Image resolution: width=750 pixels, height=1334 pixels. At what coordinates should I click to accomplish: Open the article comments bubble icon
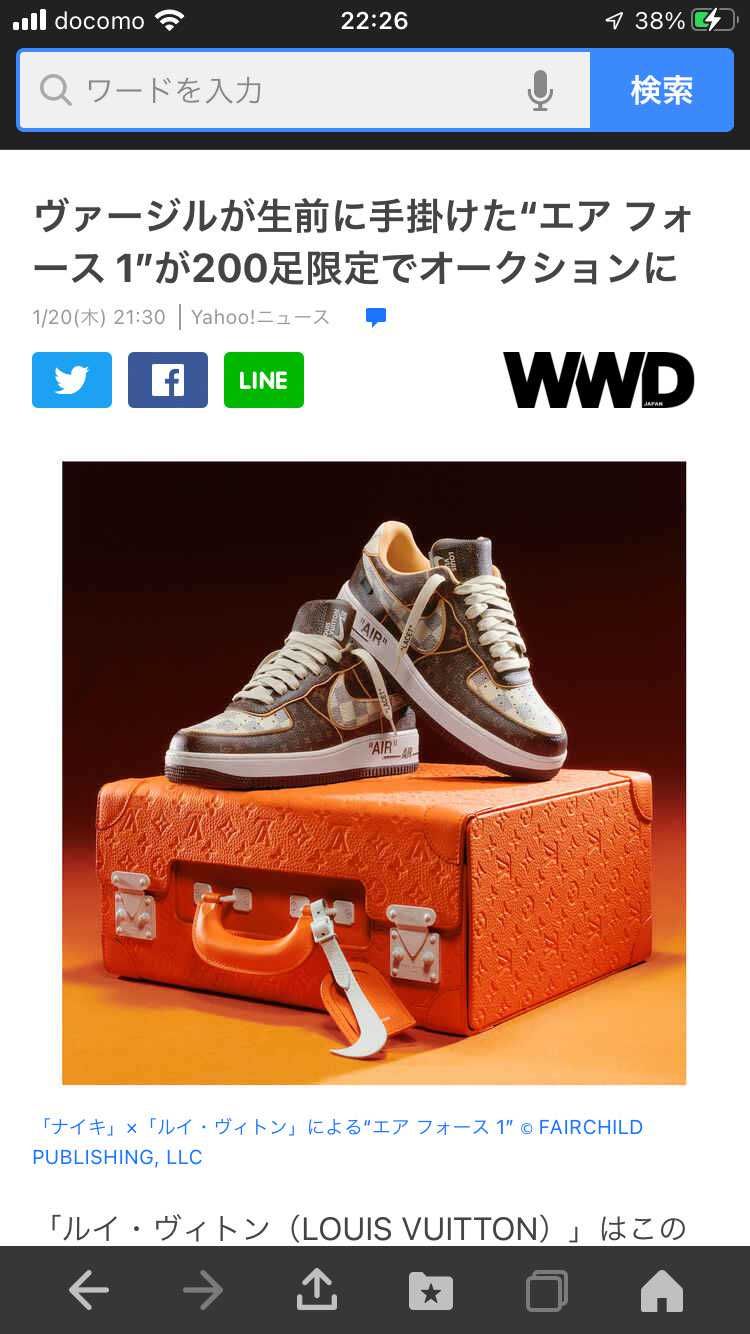point(376,318)
